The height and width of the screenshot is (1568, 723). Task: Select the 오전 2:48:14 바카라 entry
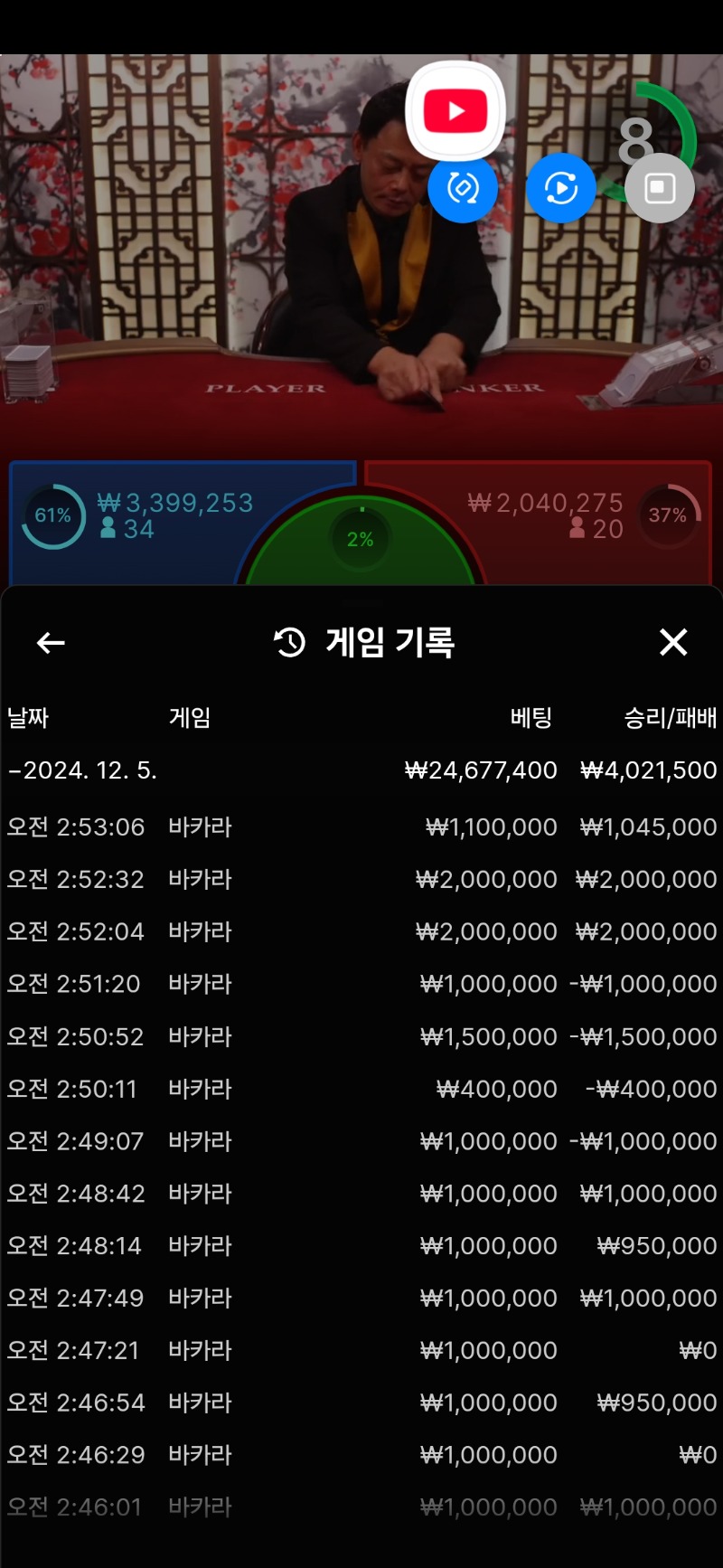[361, 1246]
